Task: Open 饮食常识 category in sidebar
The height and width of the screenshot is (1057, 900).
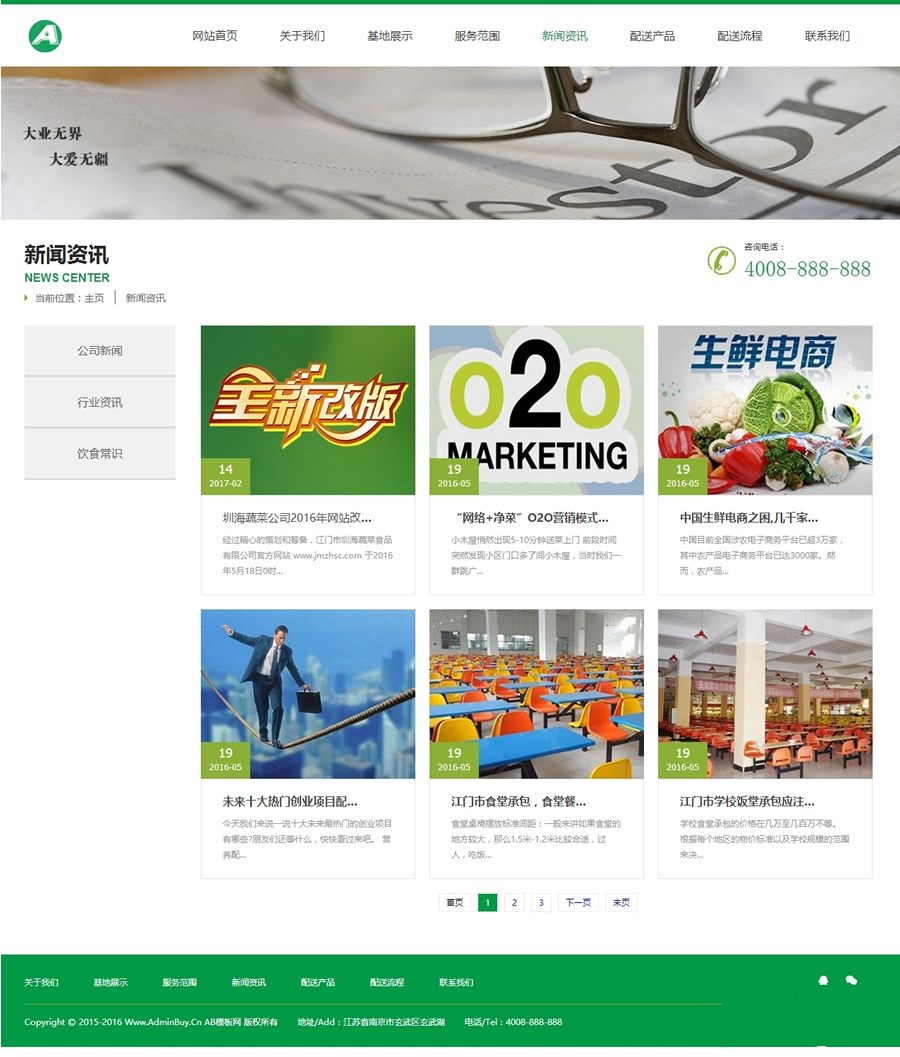Action: [x=100, y=454]
